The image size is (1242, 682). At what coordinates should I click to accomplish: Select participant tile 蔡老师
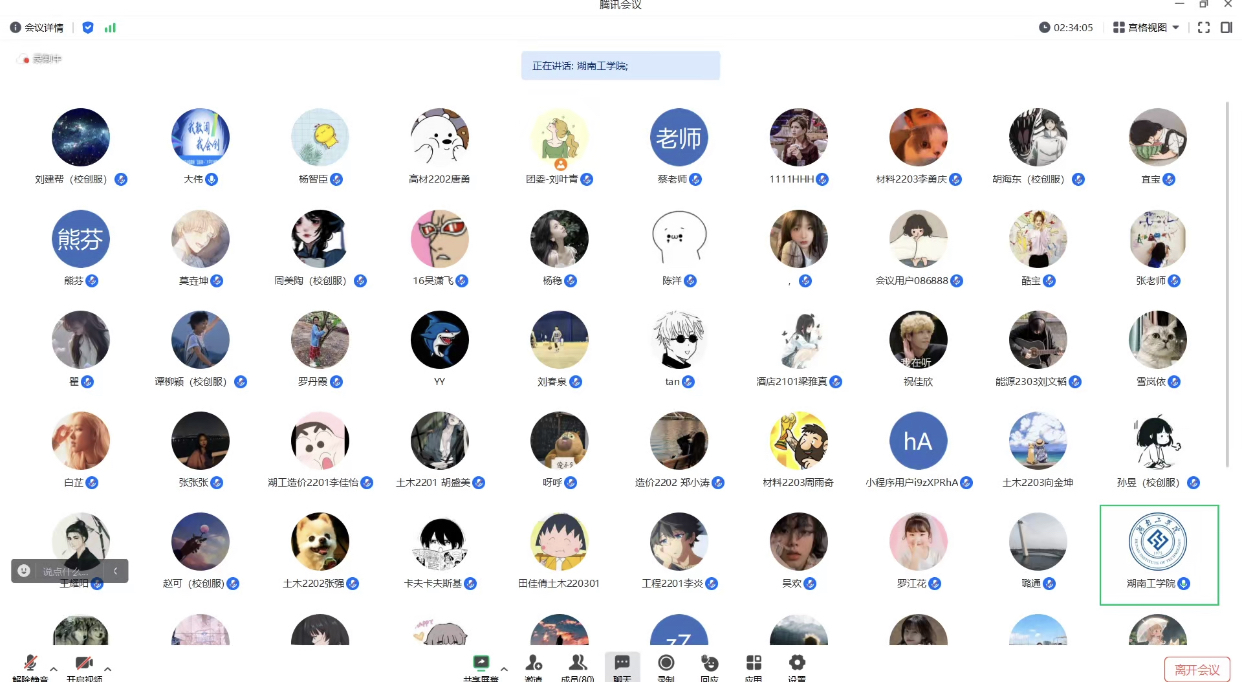[679, 146]
